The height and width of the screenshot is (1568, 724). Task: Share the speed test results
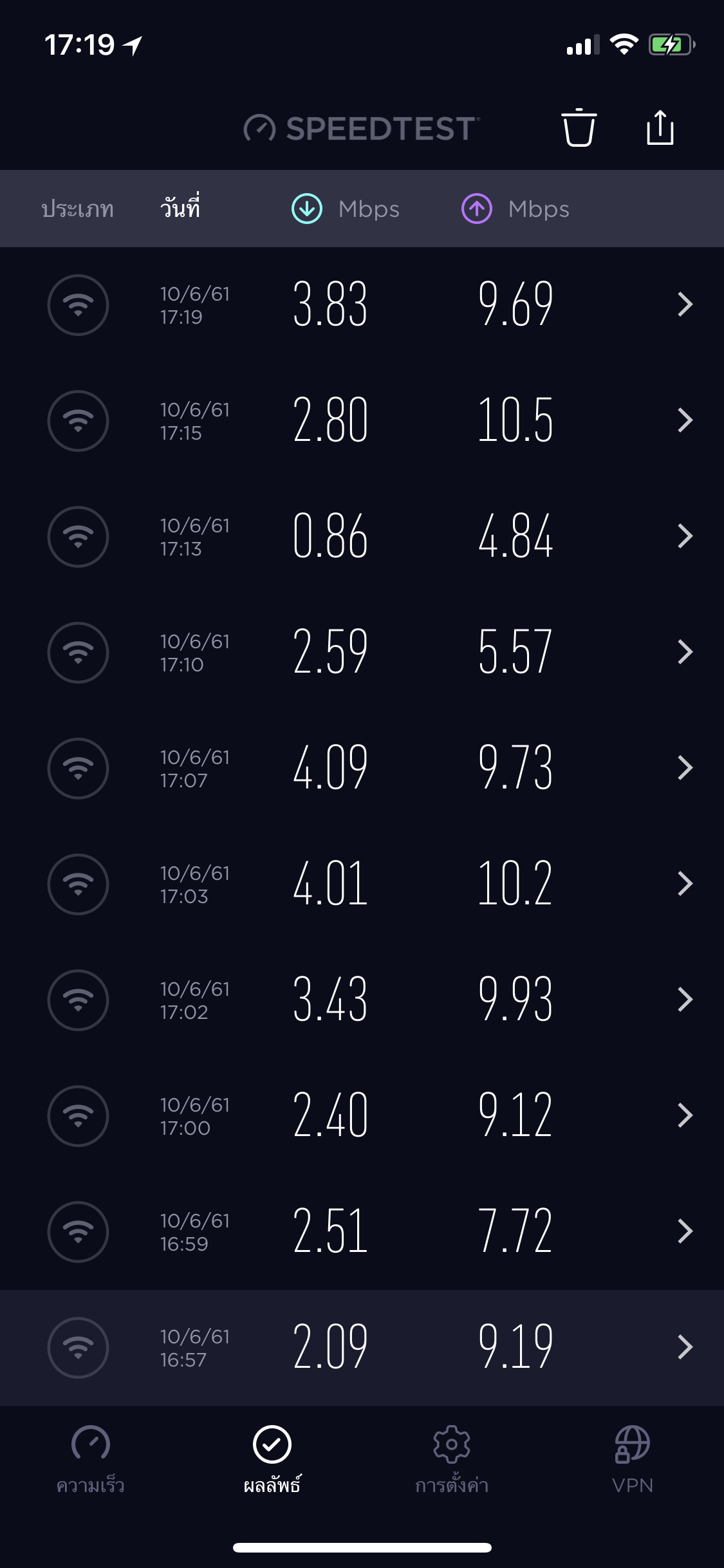pos(660,128)
